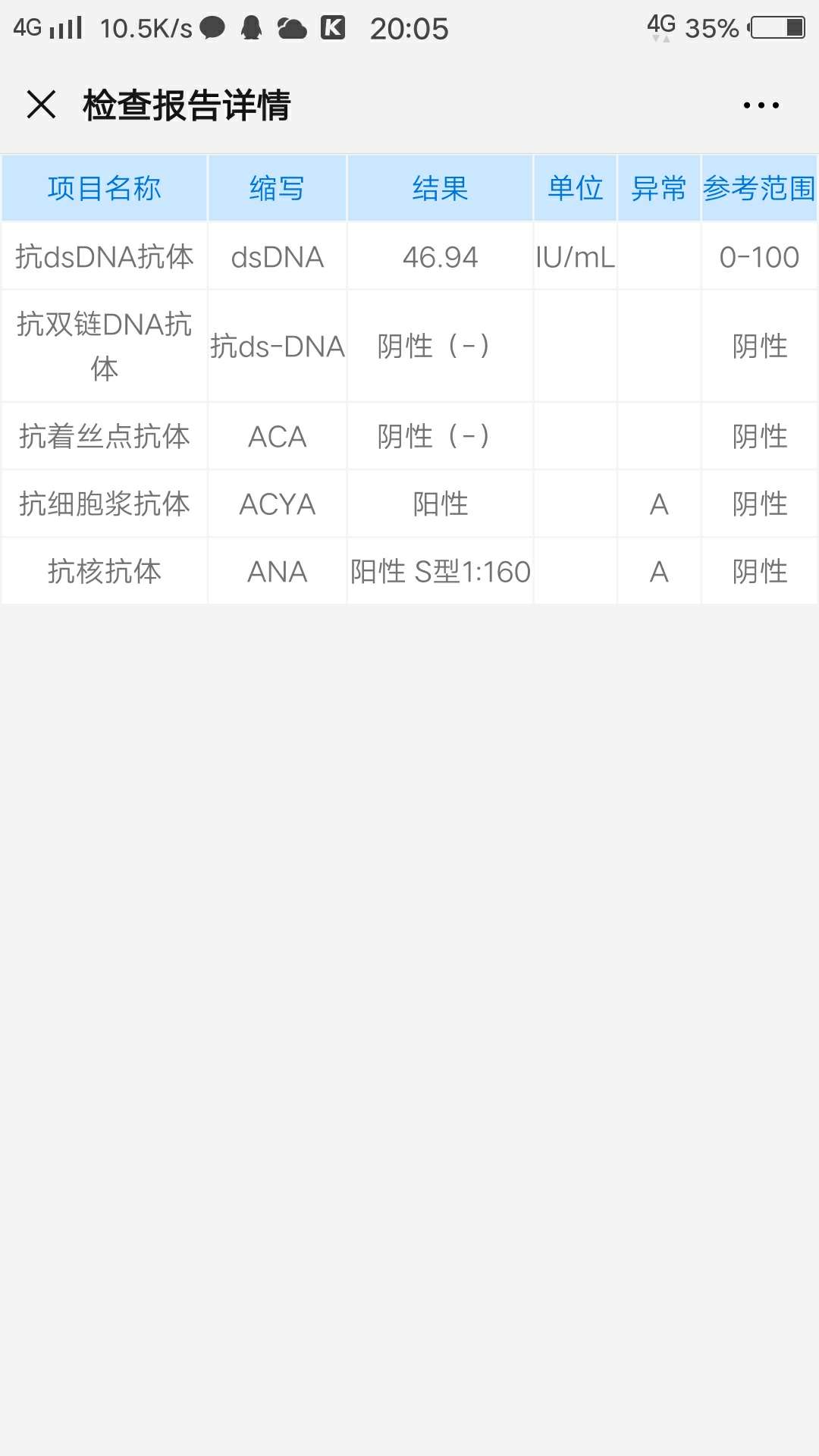This screenshot has width=819, height=1456.
Task: Open the chat message notification icon
Action: (x=213, y=29)
